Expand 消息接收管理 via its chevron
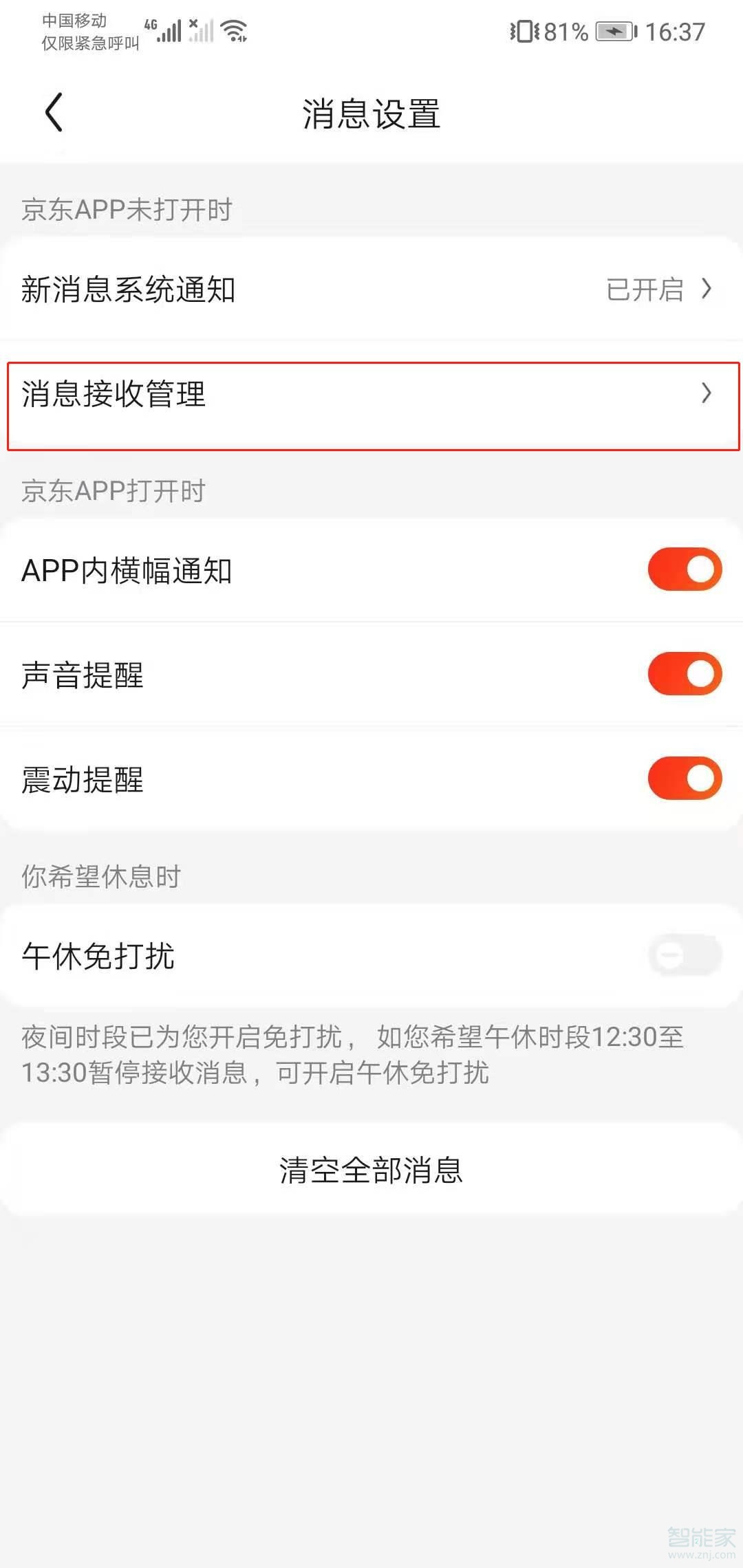 point(707,394)
